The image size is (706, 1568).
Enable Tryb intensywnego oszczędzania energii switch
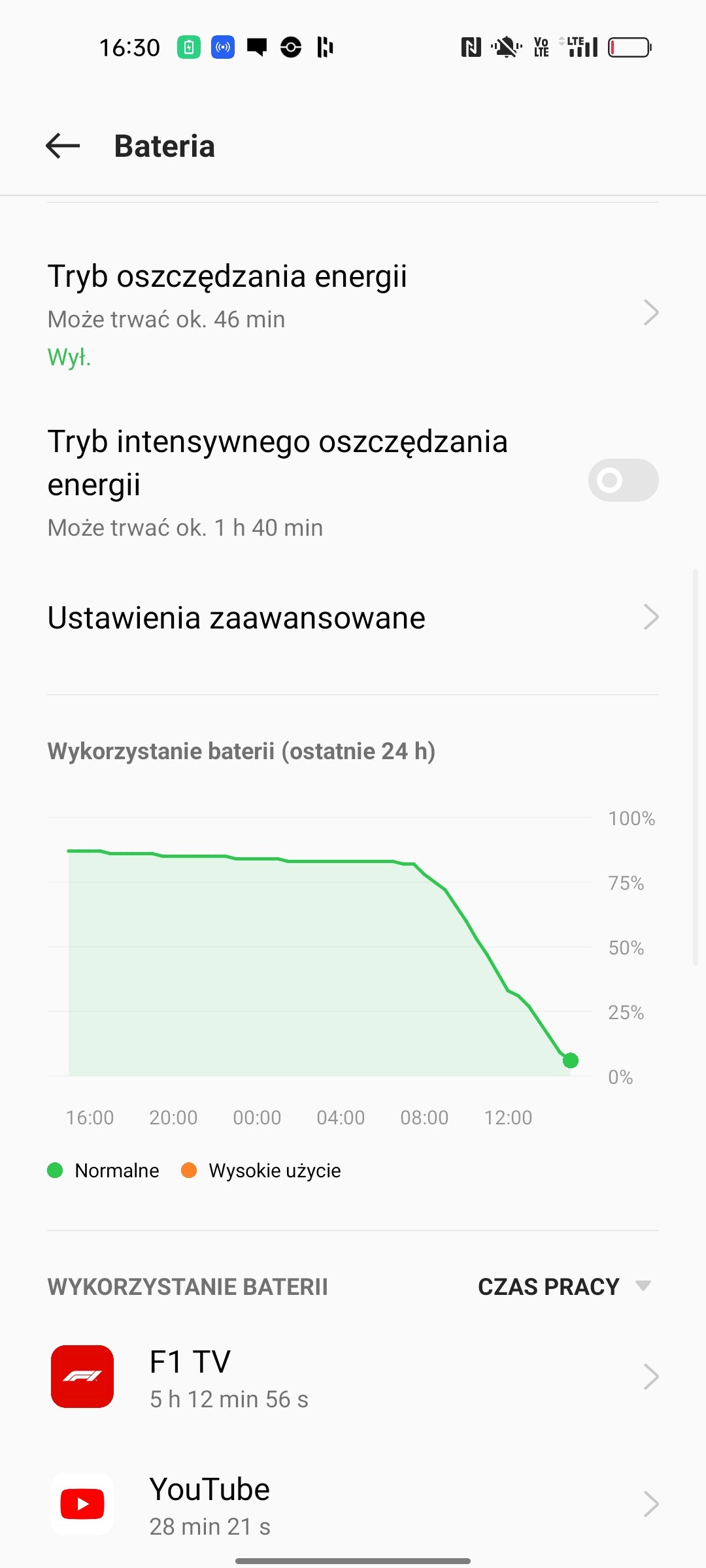[x=623, y=480]
